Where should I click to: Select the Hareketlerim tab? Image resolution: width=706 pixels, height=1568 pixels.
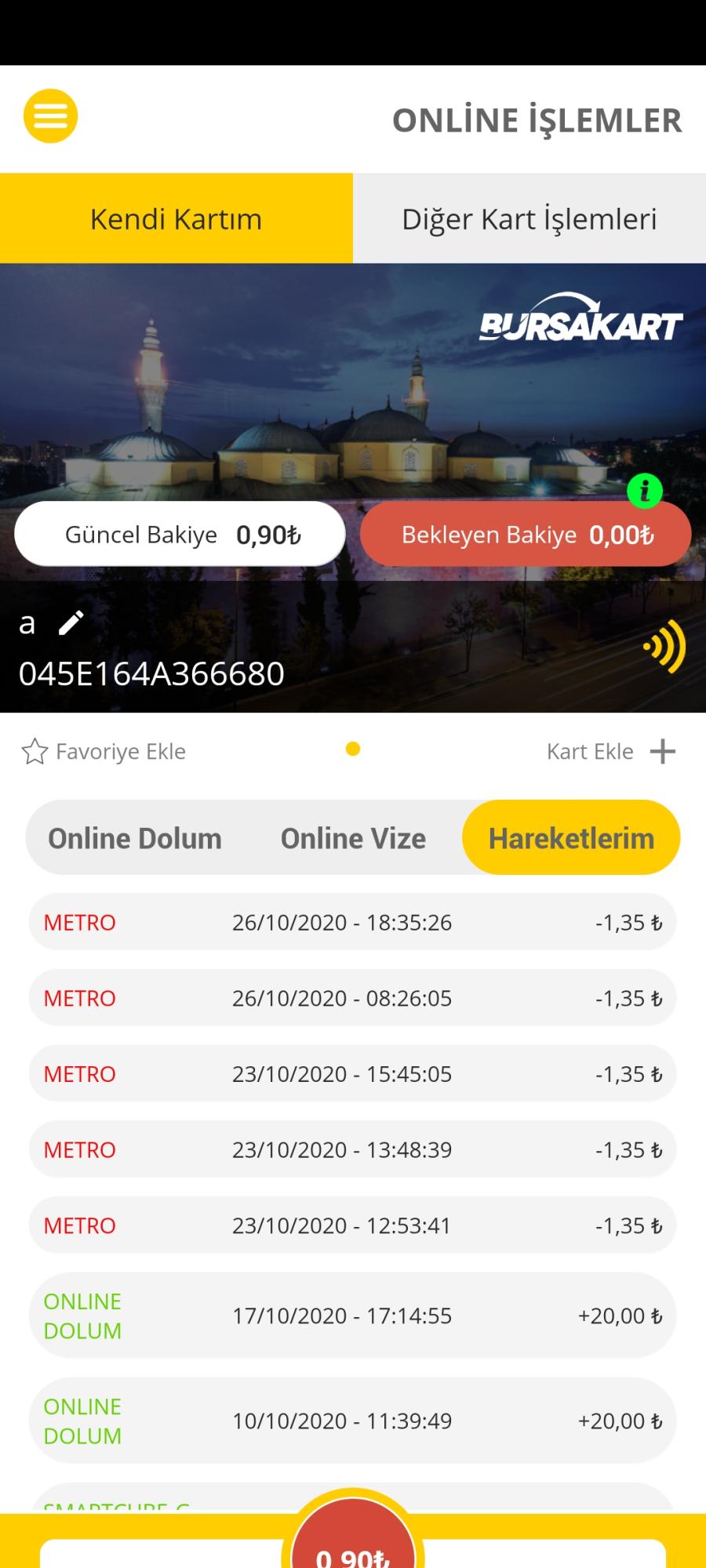click(571, 838)
